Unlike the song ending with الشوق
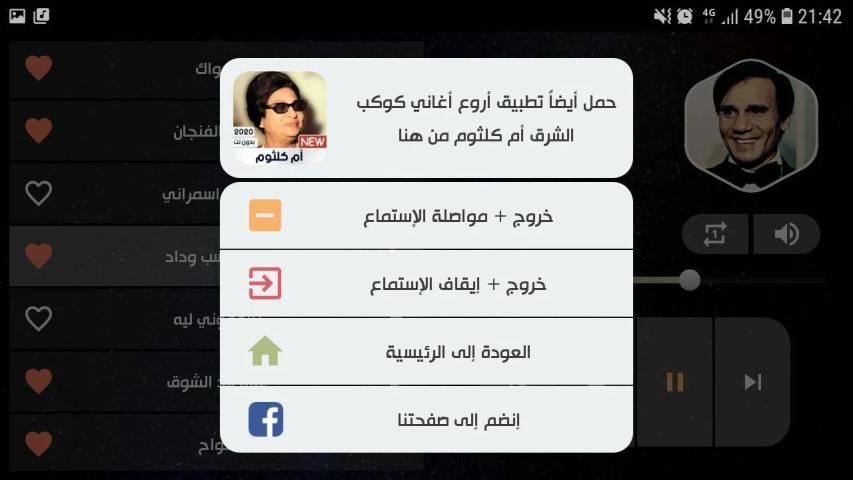The width and height of the screenshot is (853, 480). pos(38,381)
